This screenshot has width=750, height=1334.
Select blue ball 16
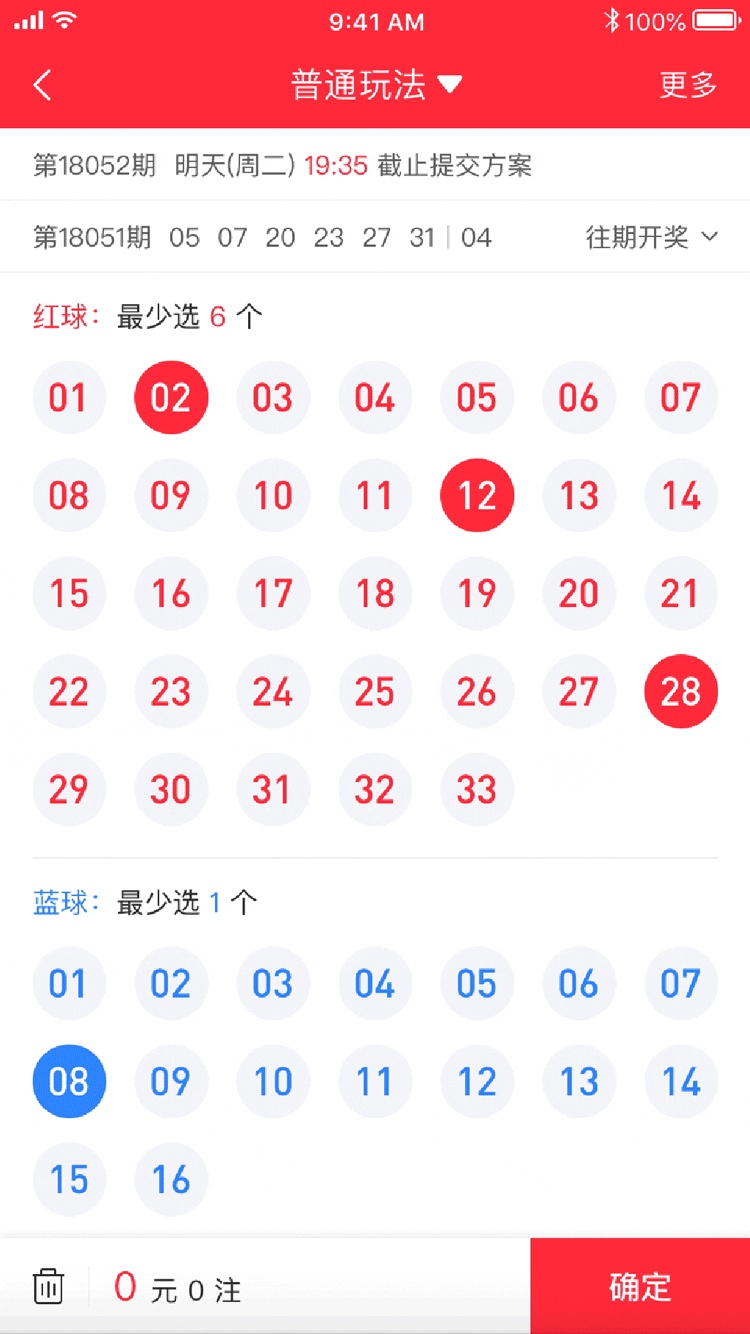click(171, 1180)
